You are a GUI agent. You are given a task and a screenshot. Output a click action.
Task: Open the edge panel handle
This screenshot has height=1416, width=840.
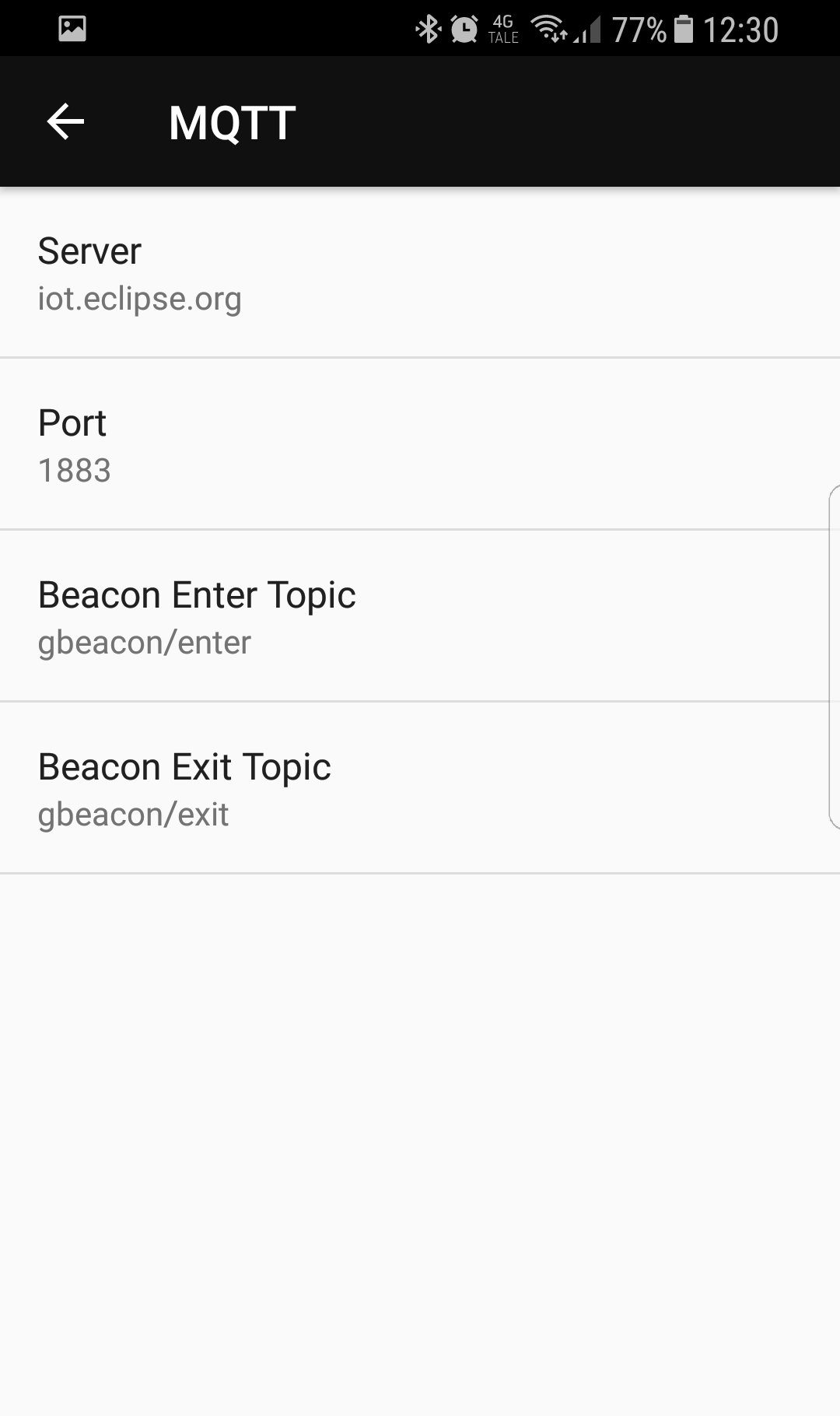coord(834,657)
